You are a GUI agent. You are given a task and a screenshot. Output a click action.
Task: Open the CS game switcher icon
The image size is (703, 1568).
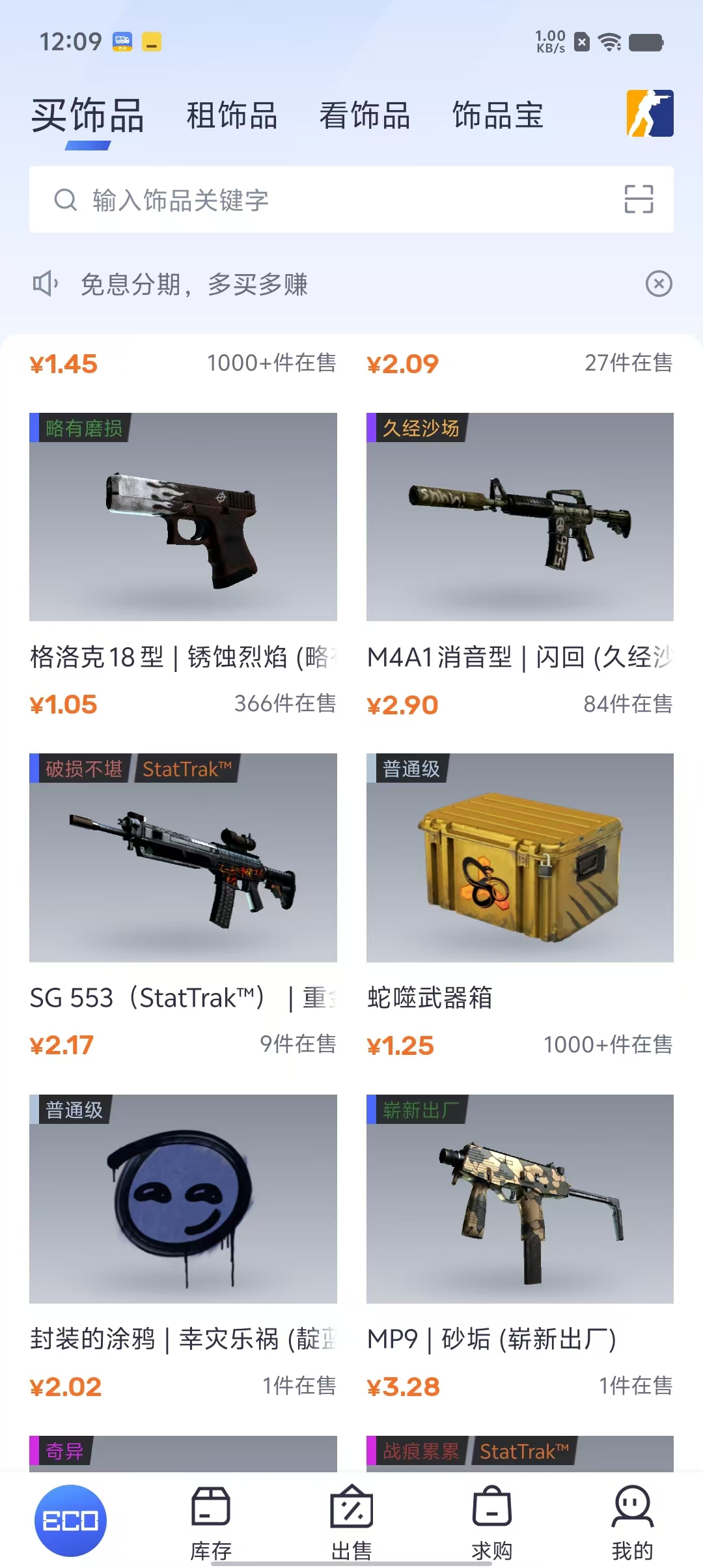pos(650,113)
